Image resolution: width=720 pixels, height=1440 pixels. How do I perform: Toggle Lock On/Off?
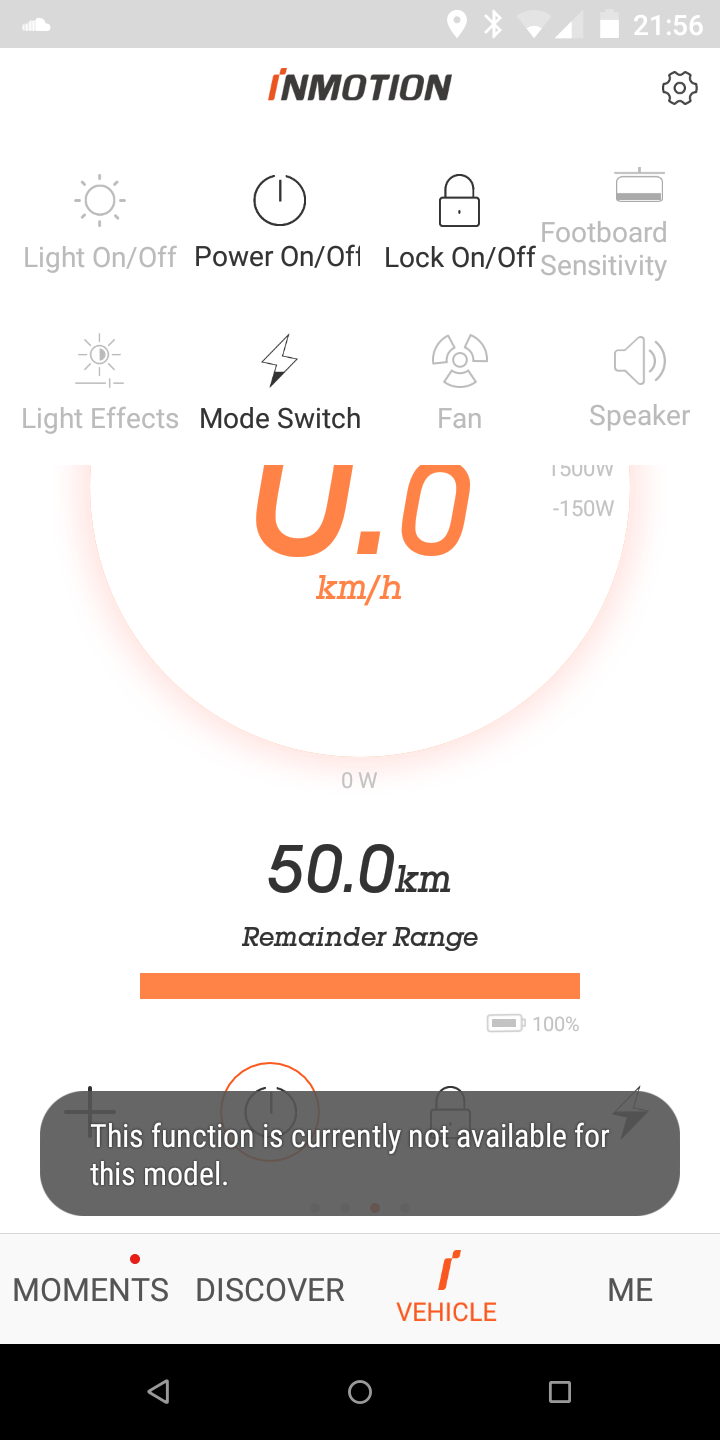[460, 222]
